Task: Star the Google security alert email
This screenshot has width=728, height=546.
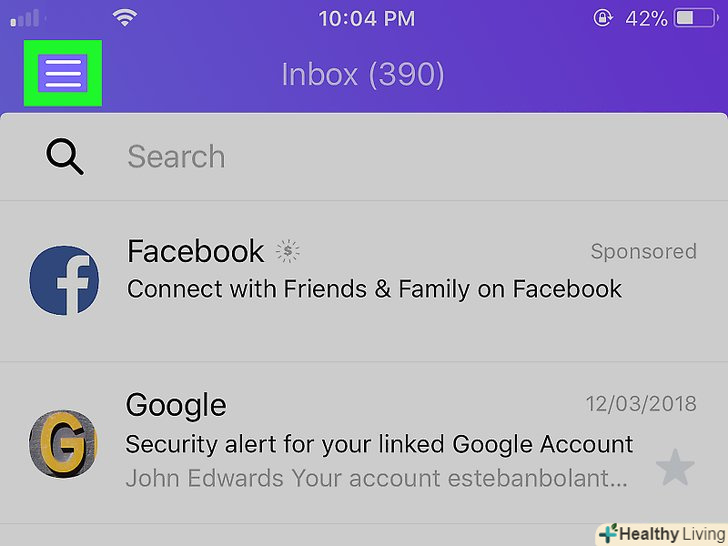Action: pos(675,468)
